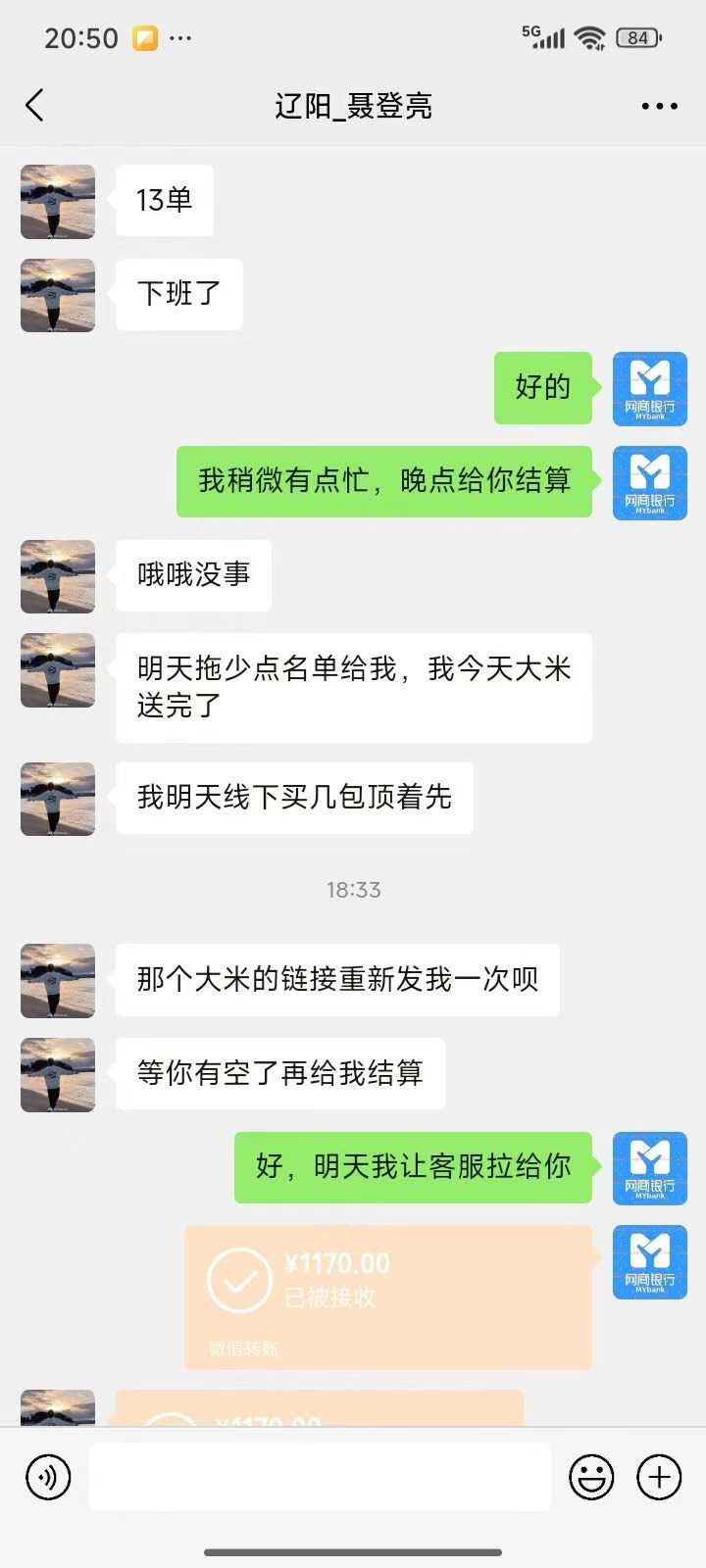Viewport: 706px width, 1568px height.
Task: Tap the 18:33 timestamp label
Action: 353,890
